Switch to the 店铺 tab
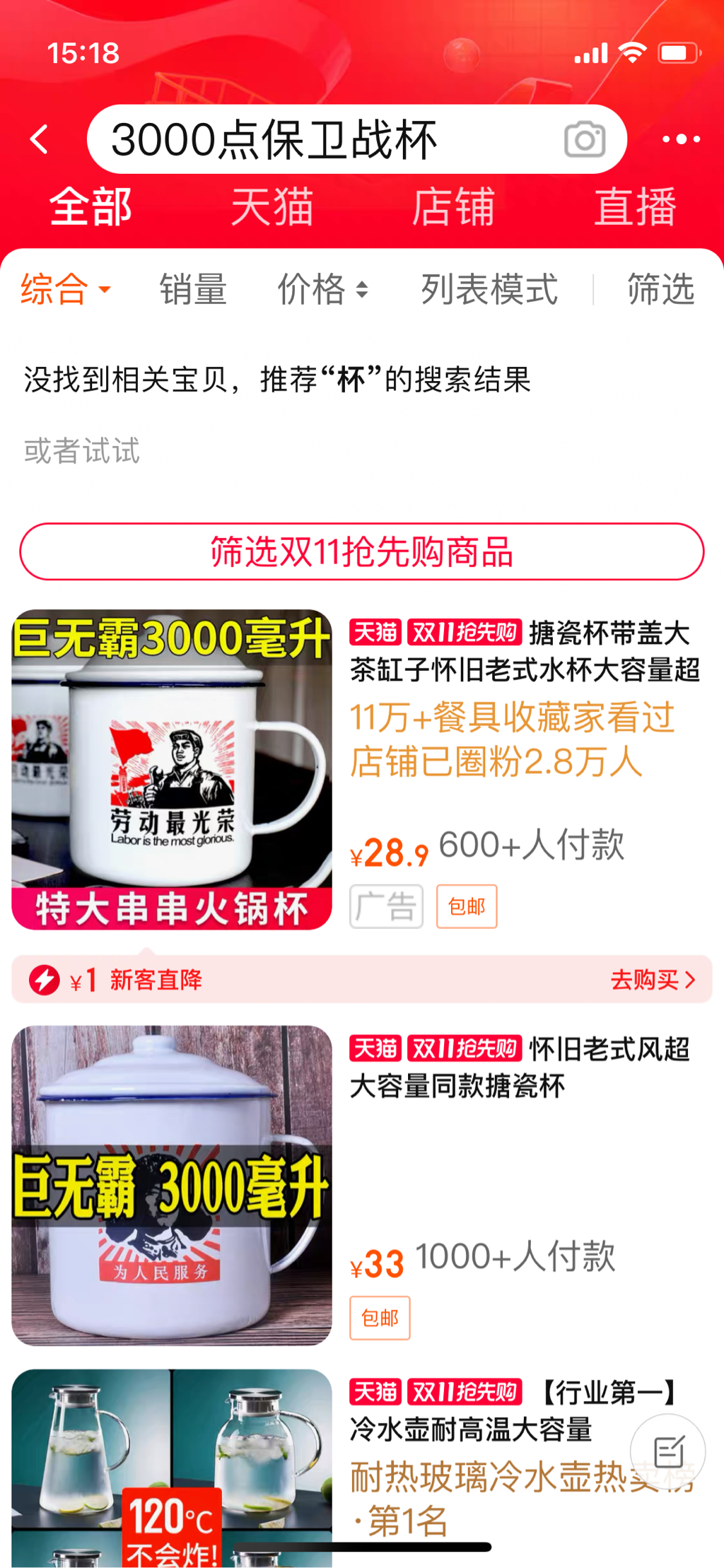 pyautogui.click(x=453, y=207)
